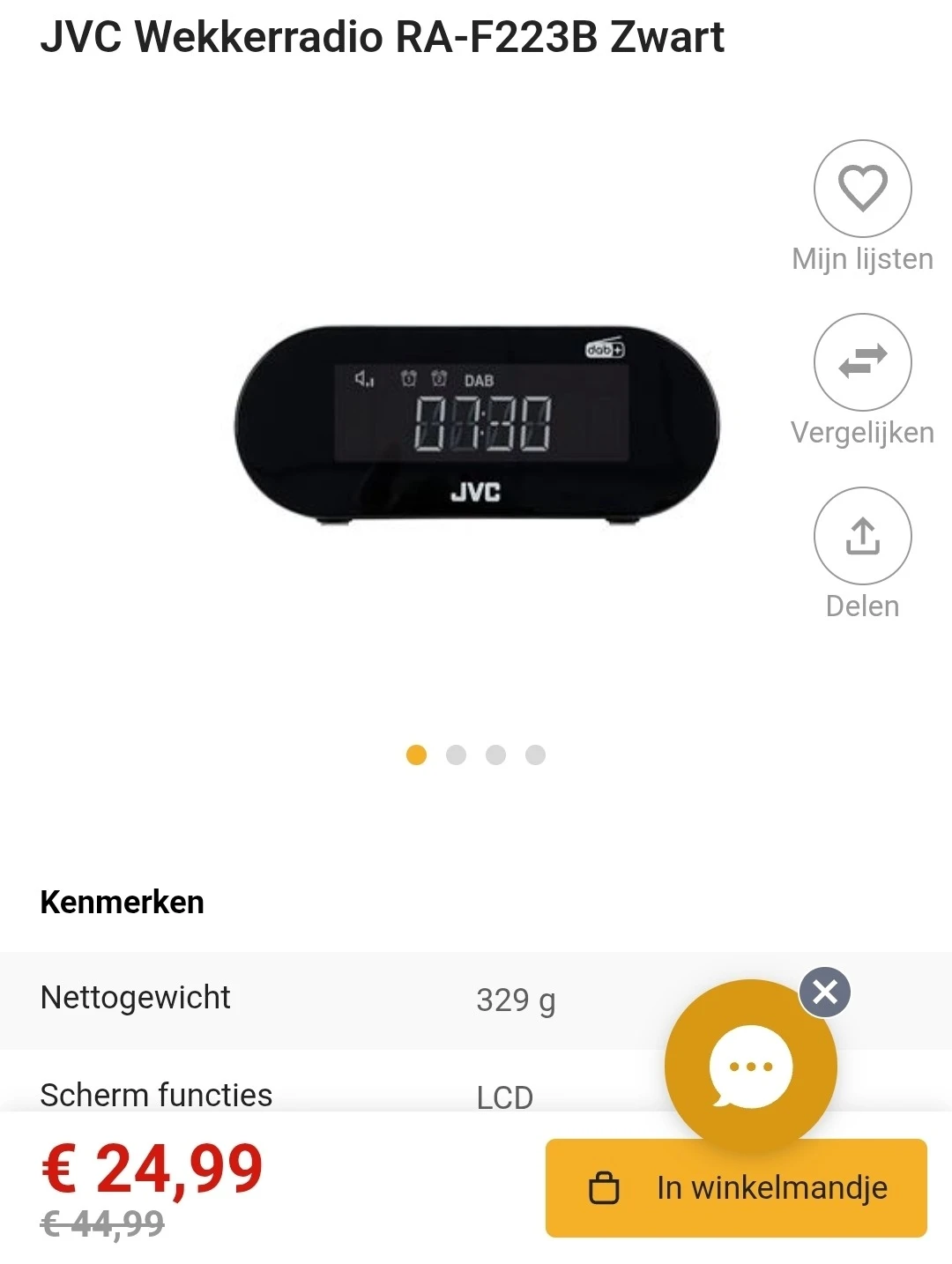The image size is (952, 1264).
Task: Open the Delen share icon
Action: click(x=862, y=536)
